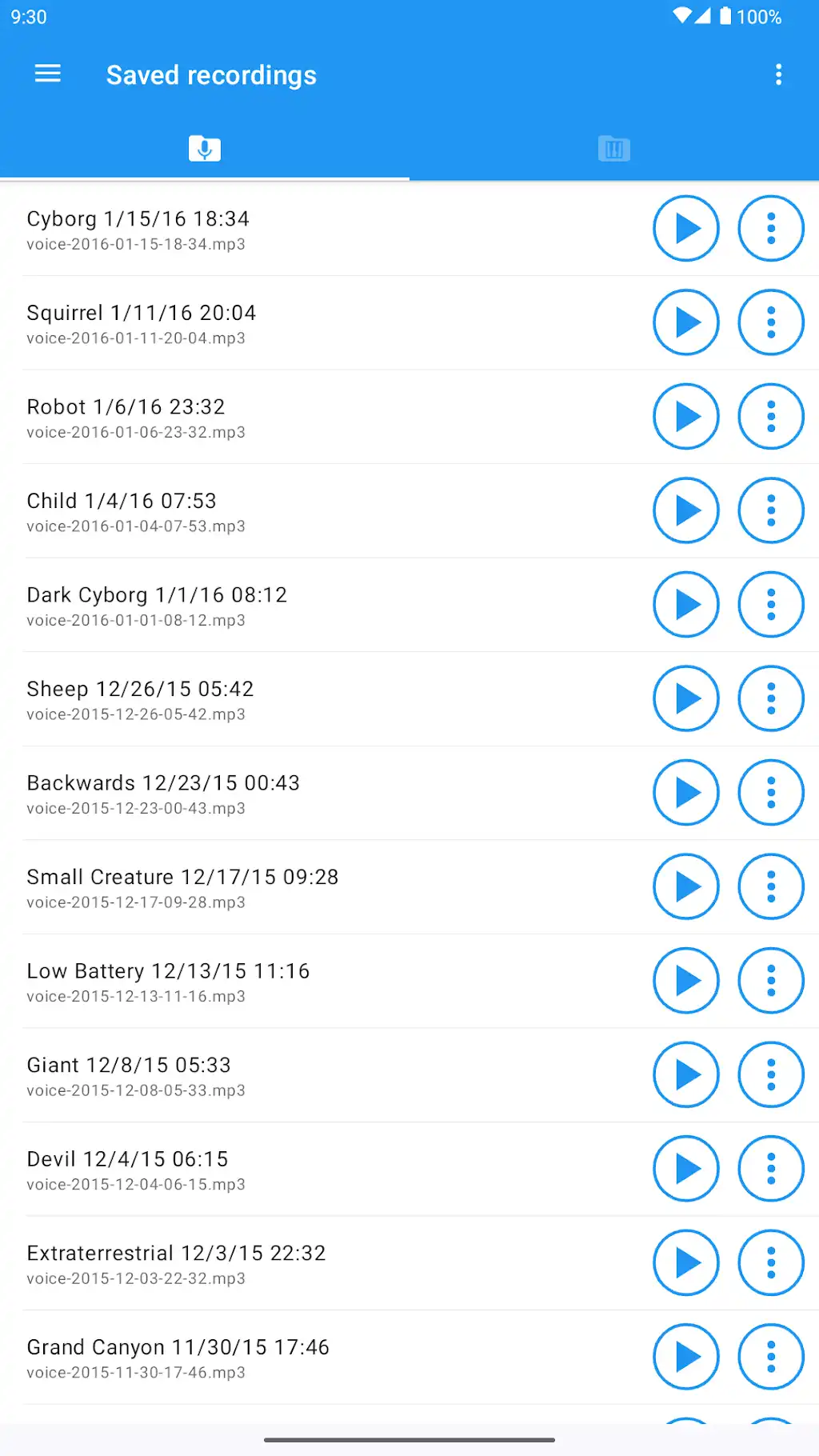Open options for Squirrel 1/11/16 recording
The width and height of the screenshot is (819, 1456).
pos(771,322)
